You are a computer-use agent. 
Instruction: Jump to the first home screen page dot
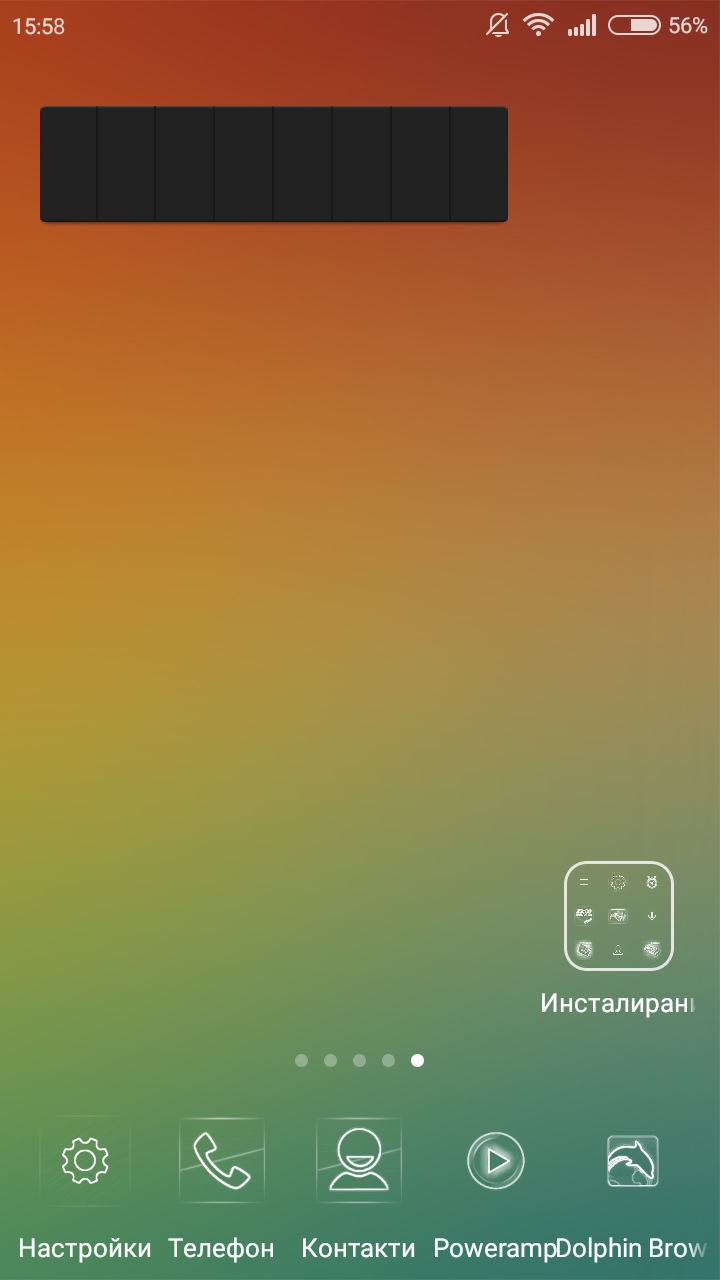301,1060
